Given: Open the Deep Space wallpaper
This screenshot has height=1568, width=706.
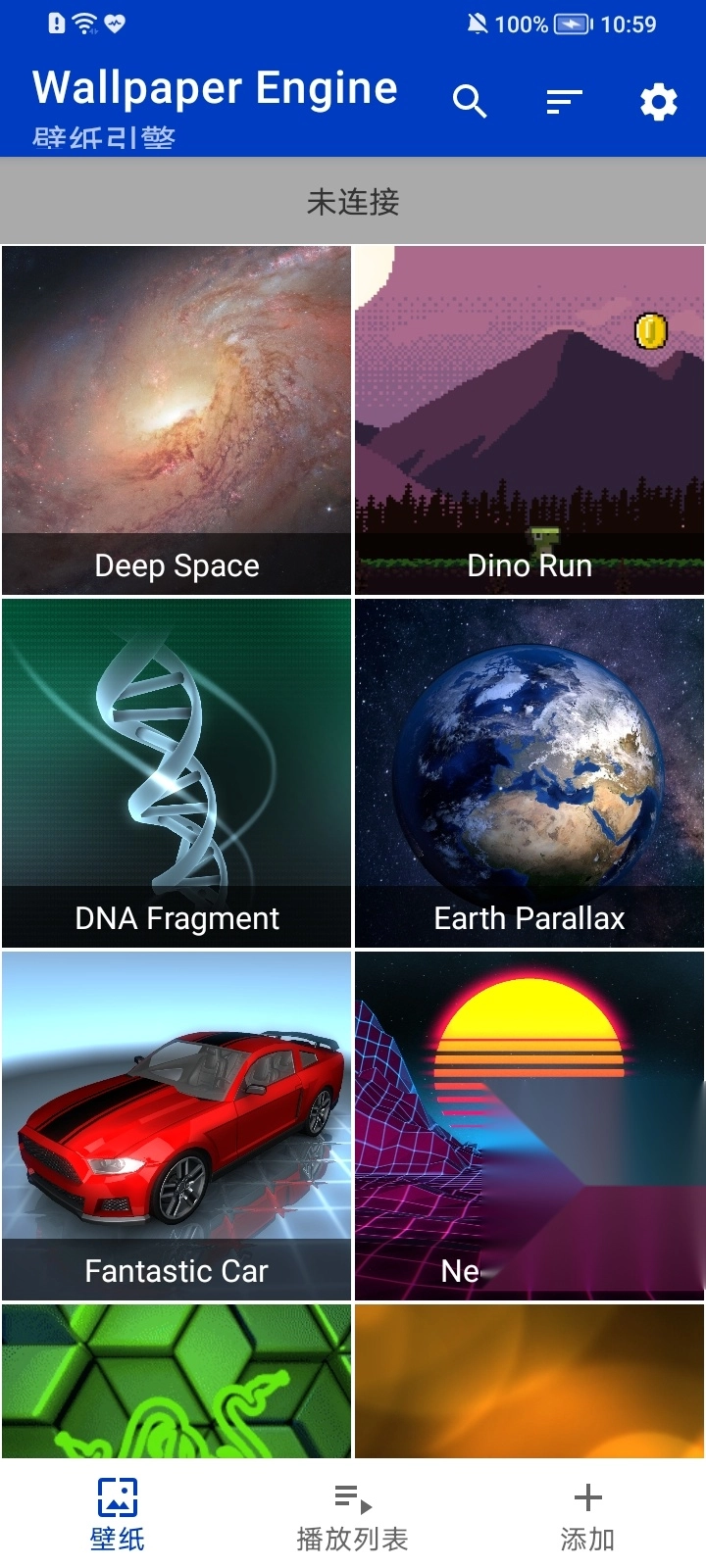Looking at the screenshot, I should tap(176, 420).
